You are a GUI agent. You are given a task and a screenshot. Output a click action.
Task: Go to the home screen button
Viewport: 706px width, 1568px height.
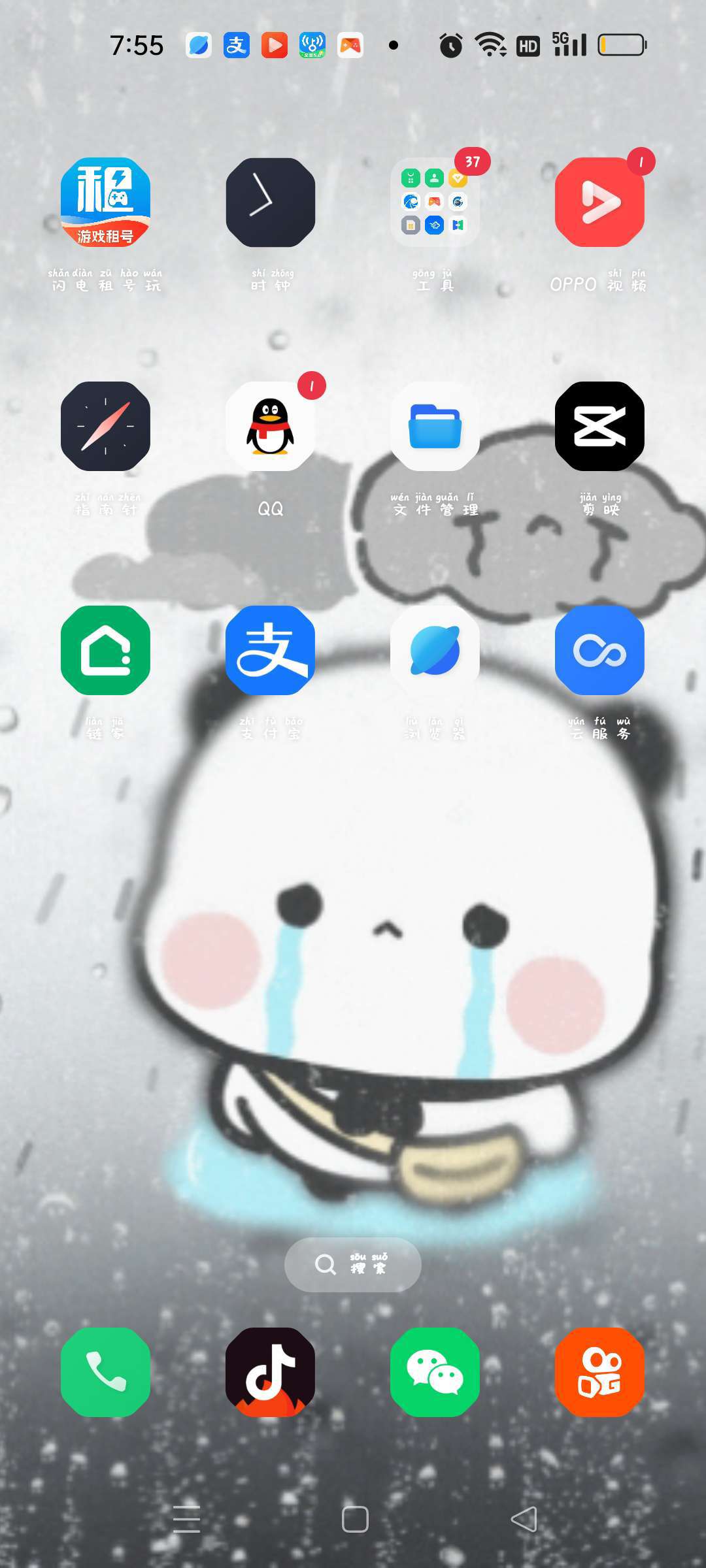tap(355, 1519)
